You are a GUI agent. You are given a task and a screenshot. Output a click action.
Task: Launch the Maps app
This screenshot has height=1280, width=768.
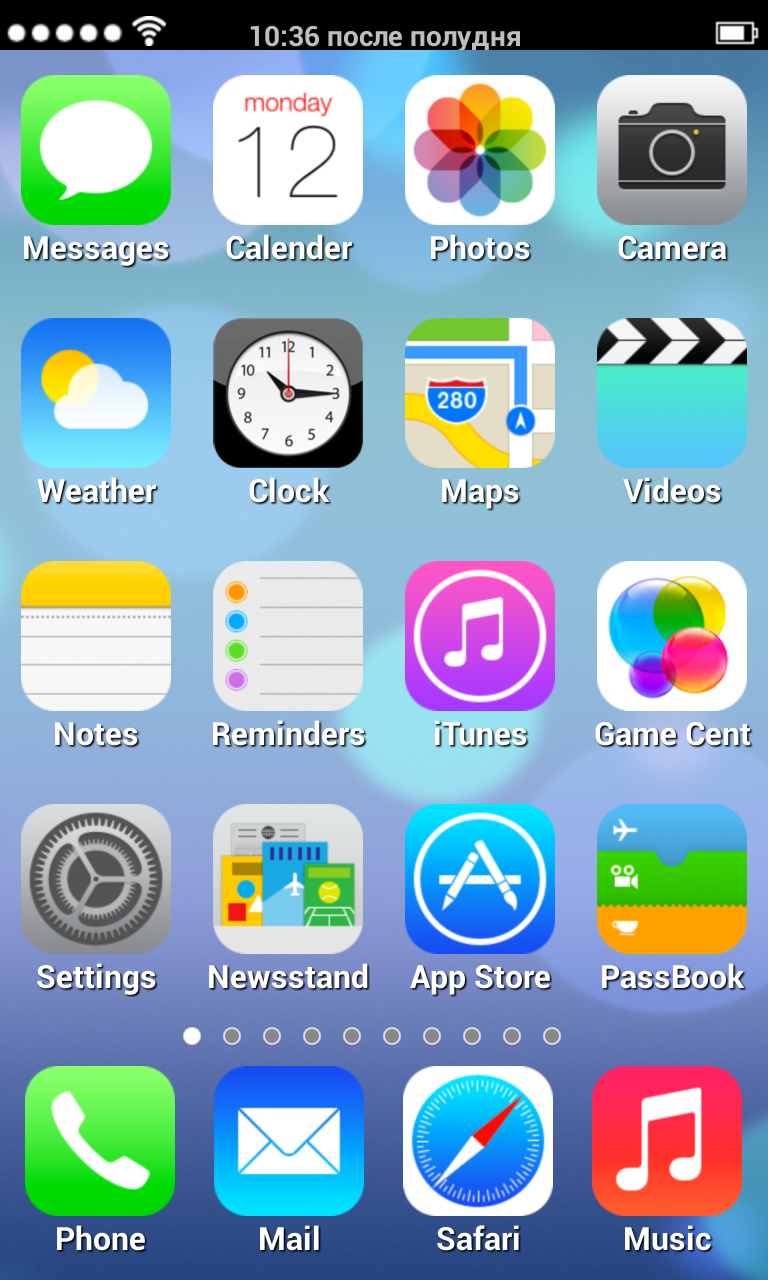[480, 393]
